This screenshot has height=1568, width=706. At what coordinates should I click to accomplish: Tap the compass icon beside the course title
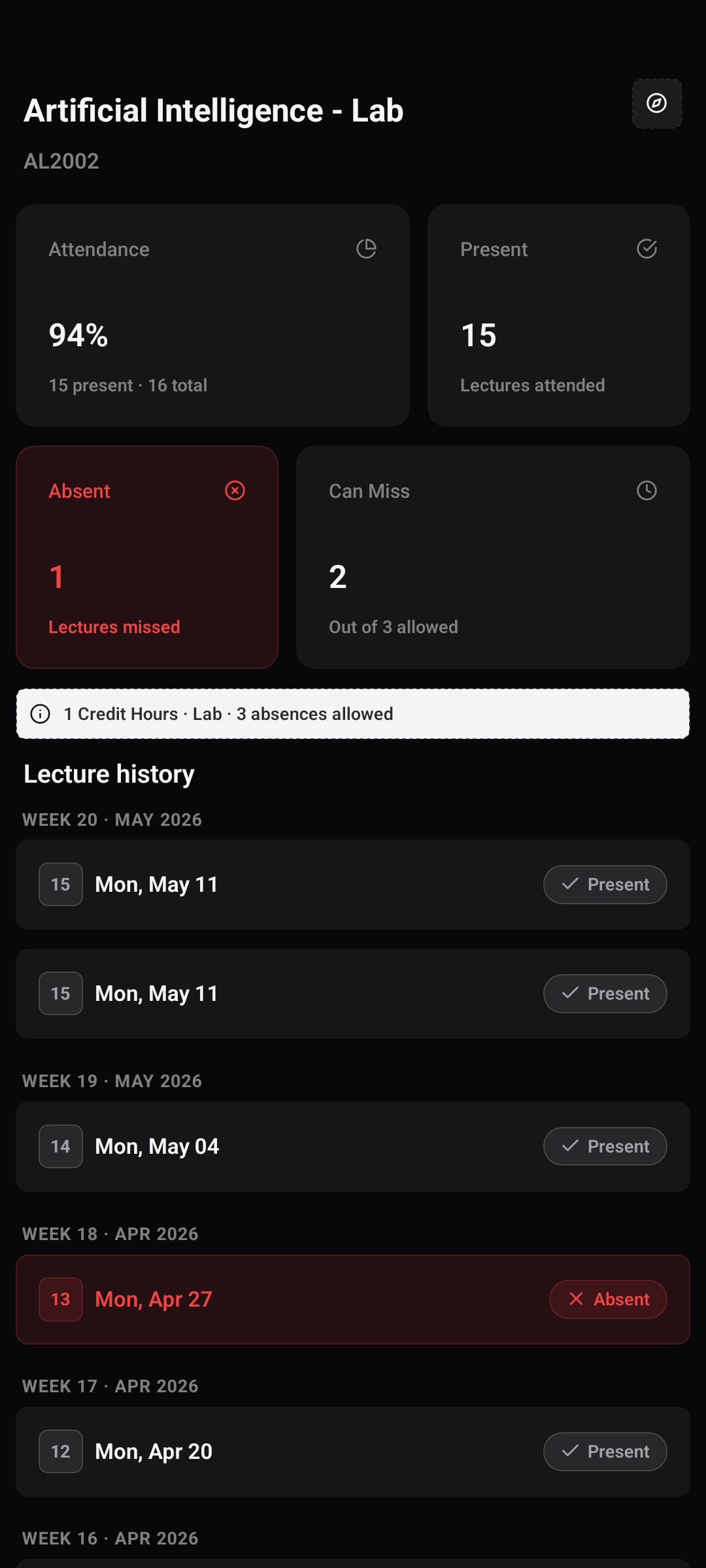tap(657, 103)
